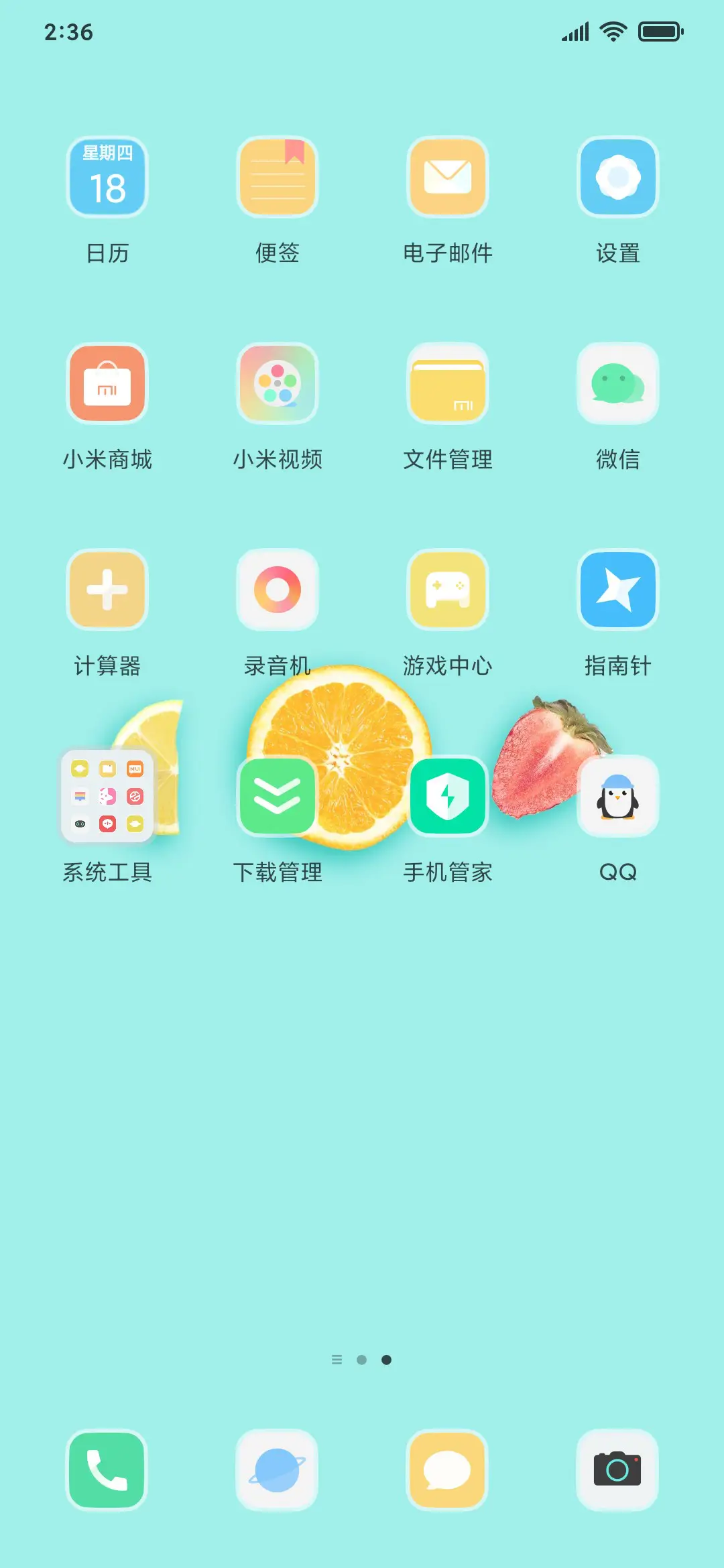Screen dimensions: 724x1568
Task: Open the 系统工具 system tools folder
Action: 107,796
